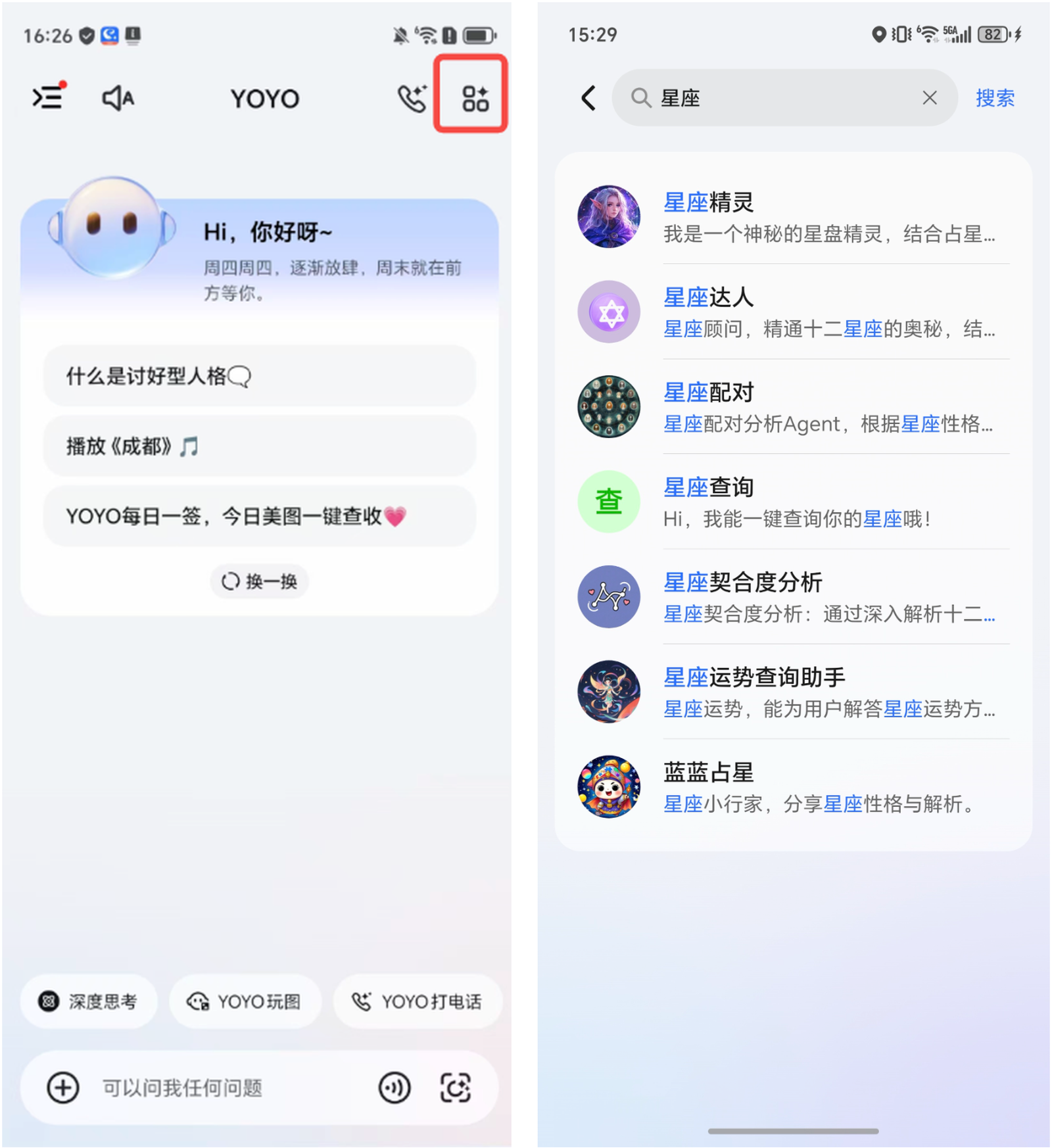
Task: Select the 什么是讨好型人格 suggestion chip
Action: tap(259, 376)
